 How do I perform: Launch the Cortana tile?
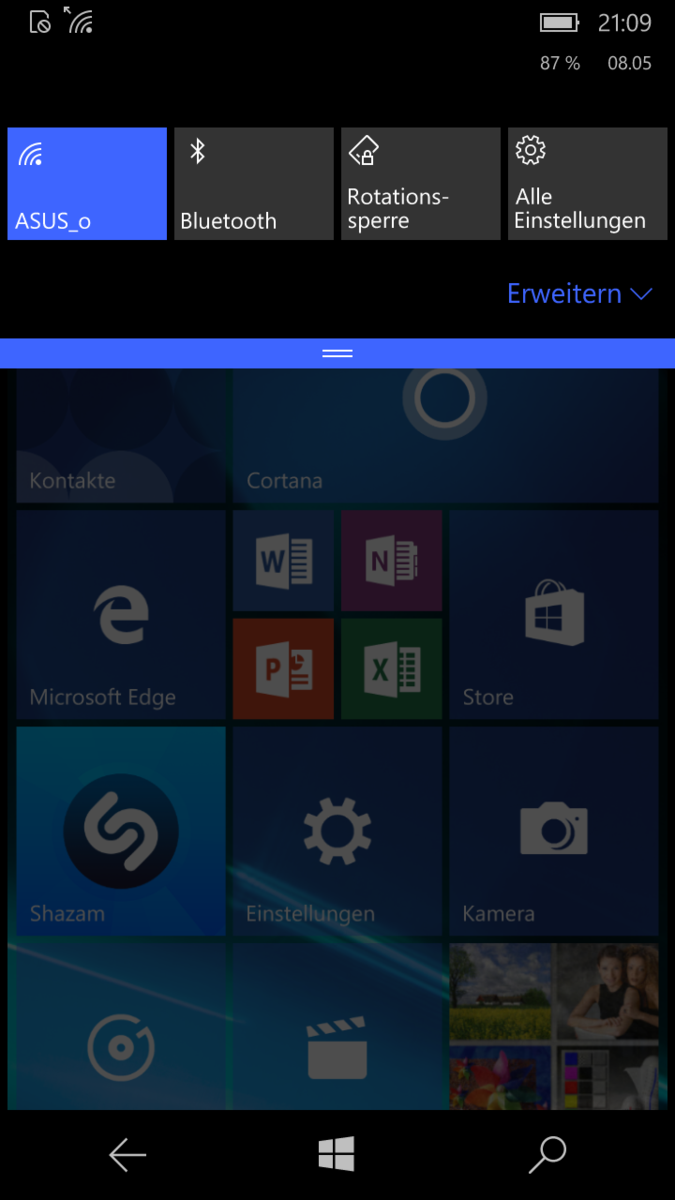tap(445, 436)
